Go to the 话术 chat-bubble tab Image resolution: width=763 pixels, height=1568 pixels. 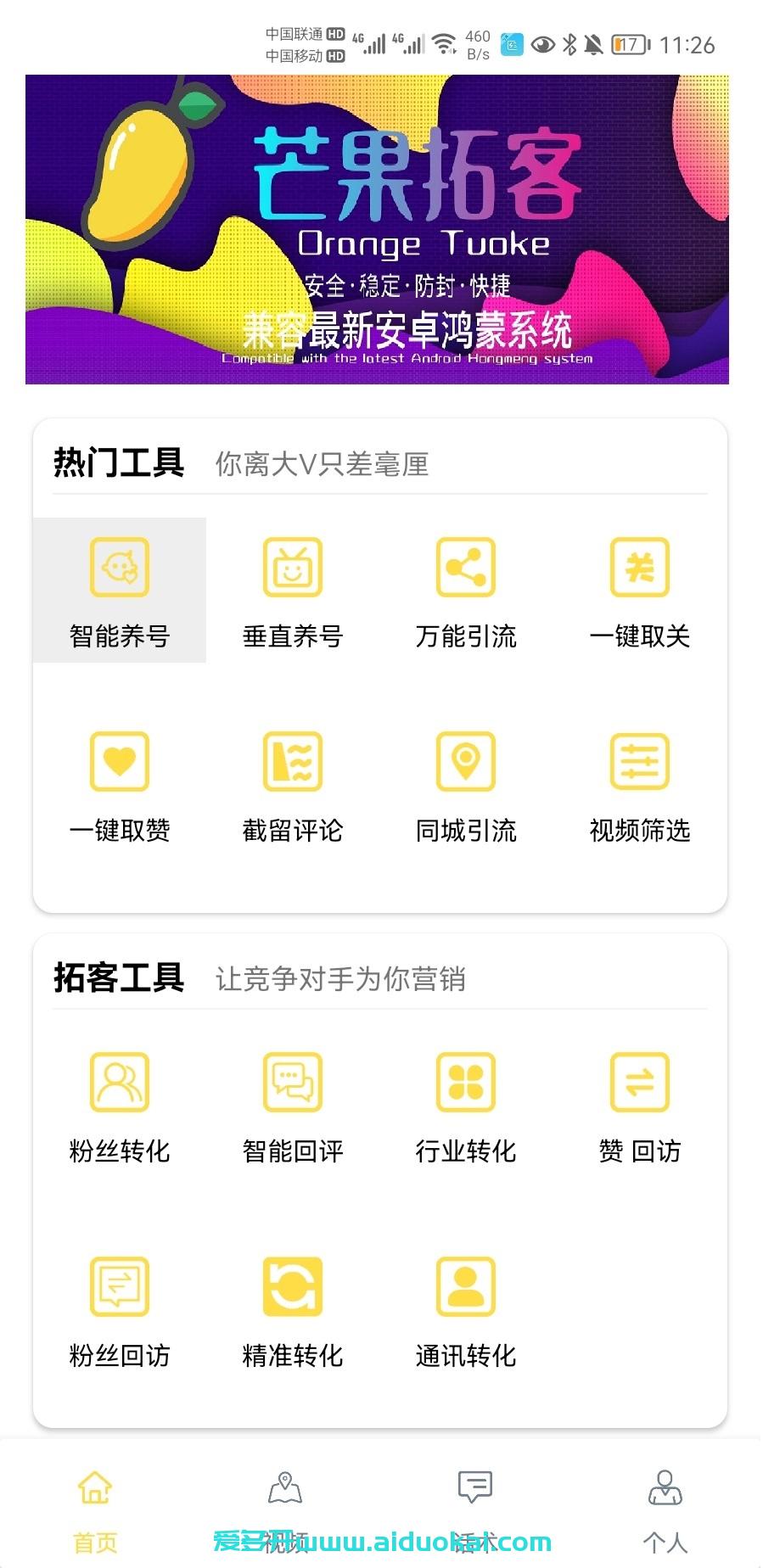(x=475, y=1511)
